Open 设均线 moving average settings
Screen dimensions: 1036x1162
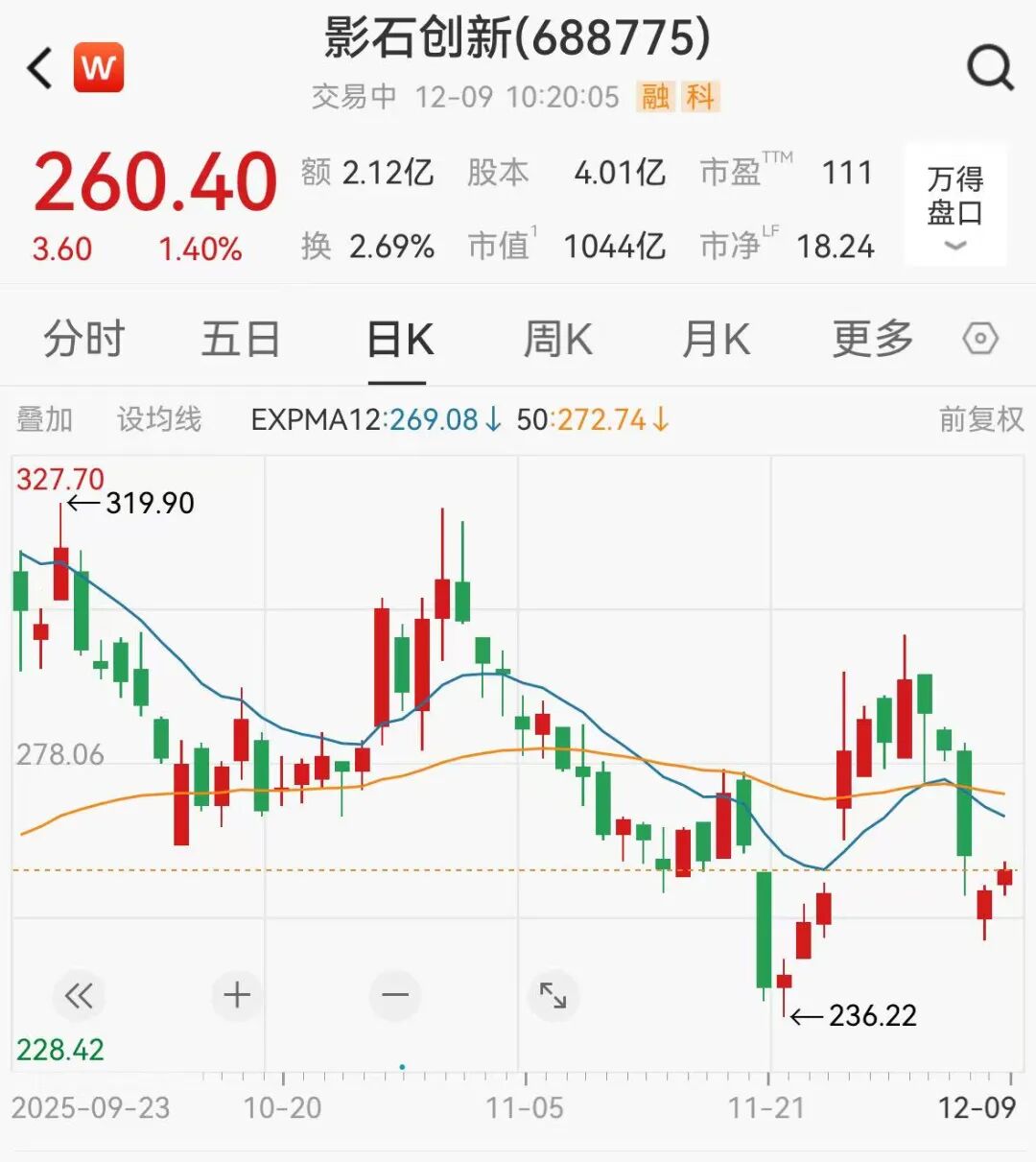[x=159, y=419]
